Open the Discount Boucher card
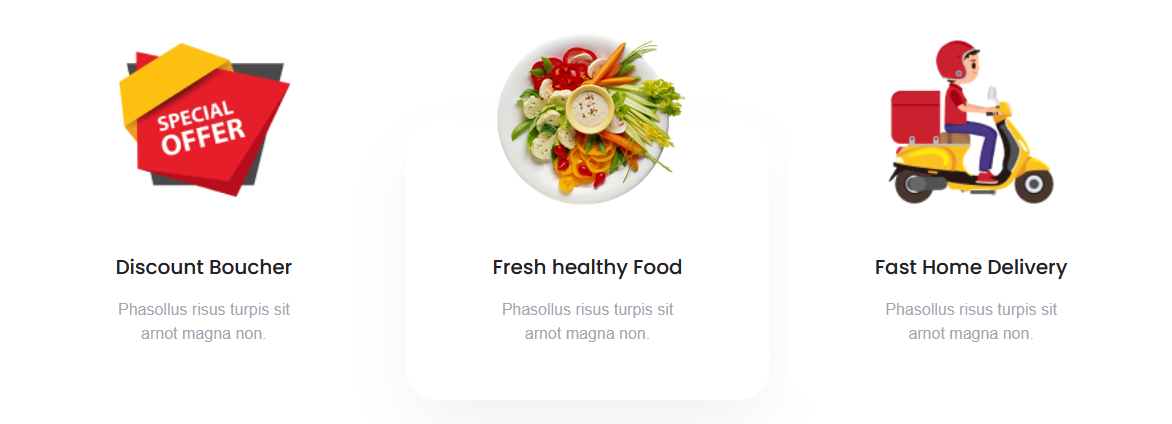 (204, 267)
